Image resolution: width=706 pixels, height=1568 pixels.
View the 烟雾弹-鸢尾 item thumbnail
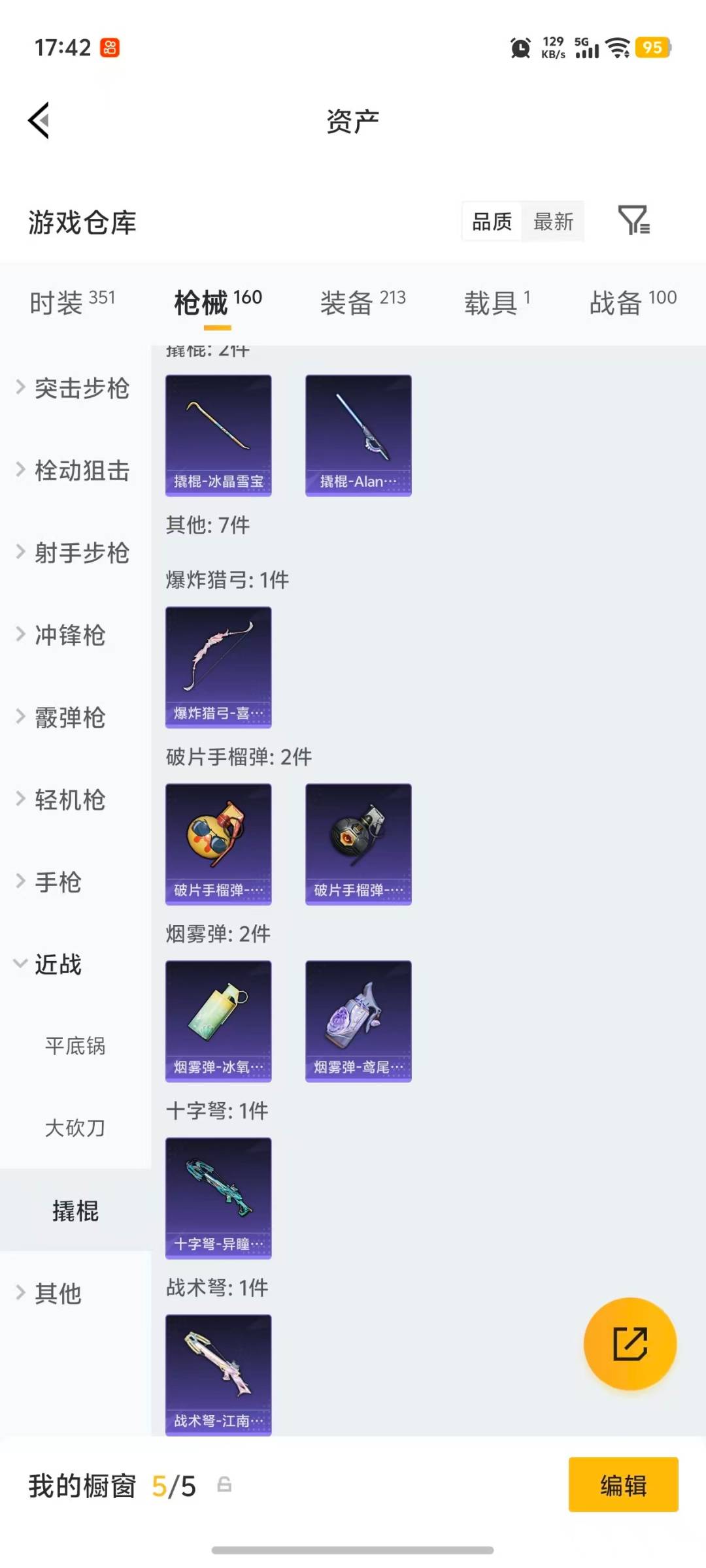pyautogui.click(x=358, y=1022)
